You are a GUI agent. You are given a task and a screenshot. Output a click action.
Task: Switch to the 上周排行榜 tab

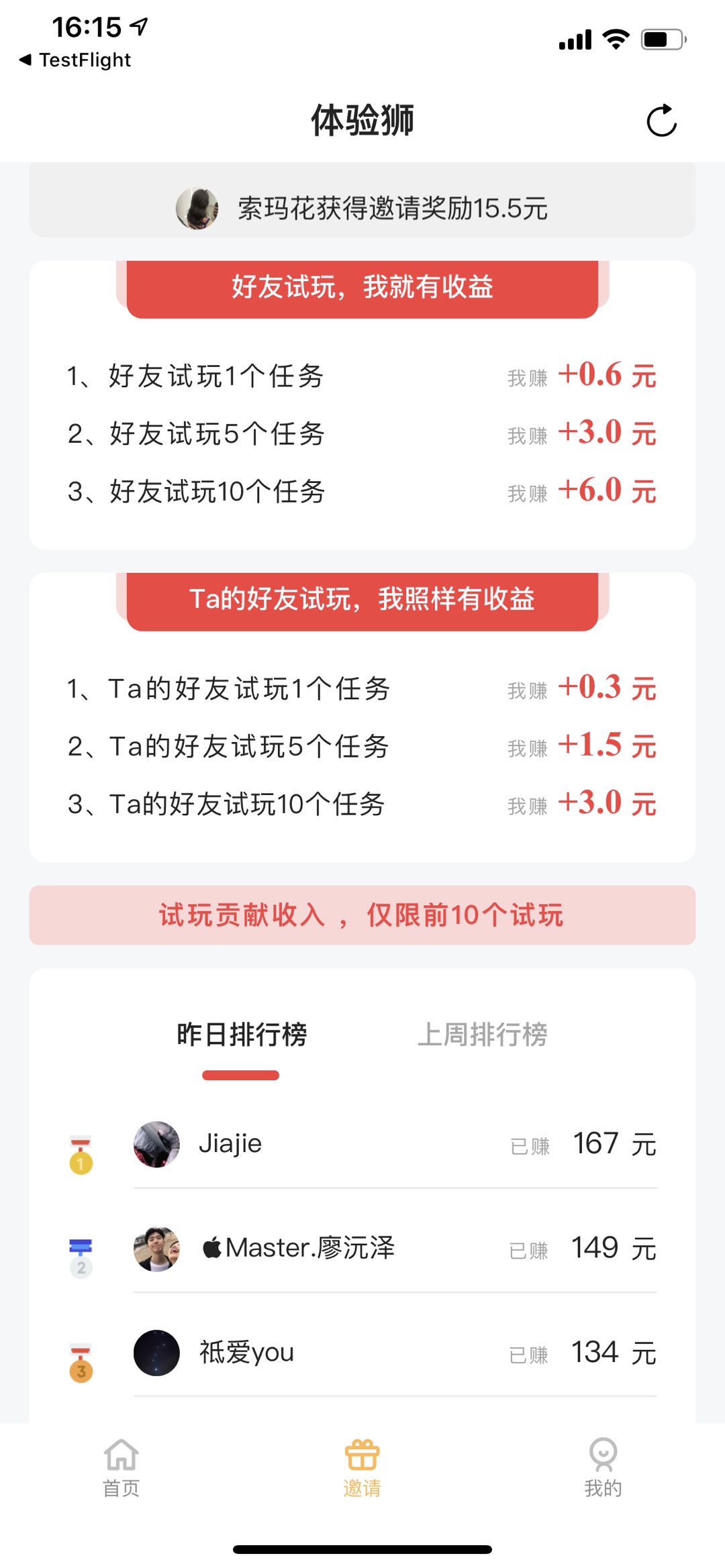tap(485, 1035)
